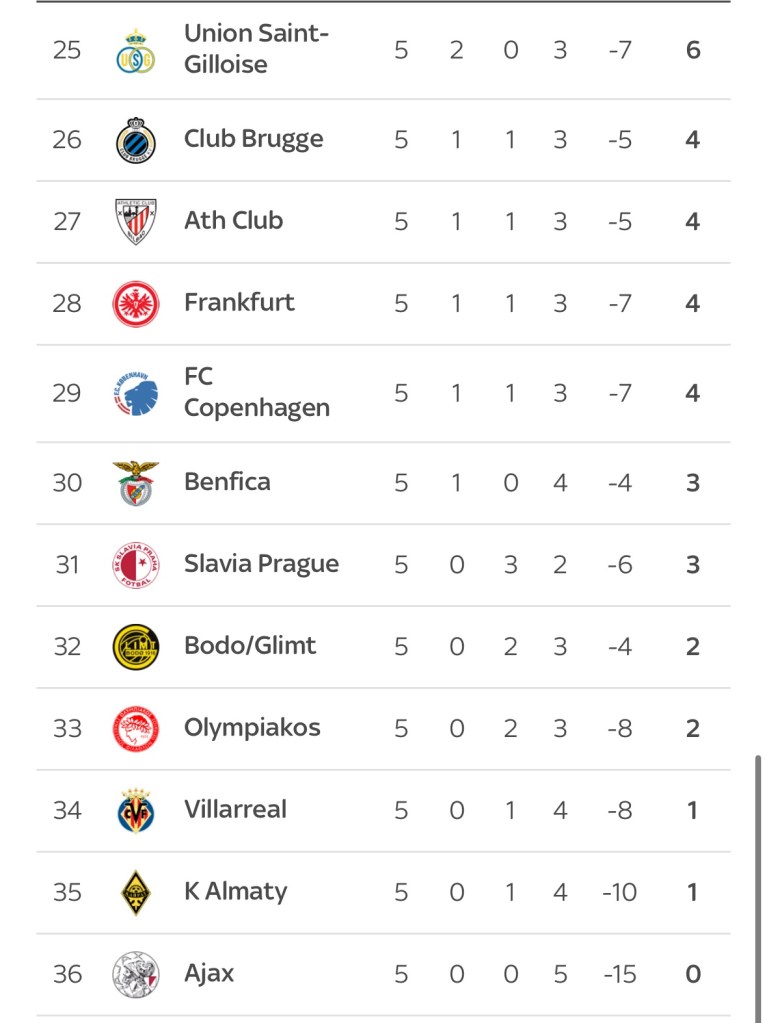
Task: Open Ajax team page
Action: [x=209, y=974]
